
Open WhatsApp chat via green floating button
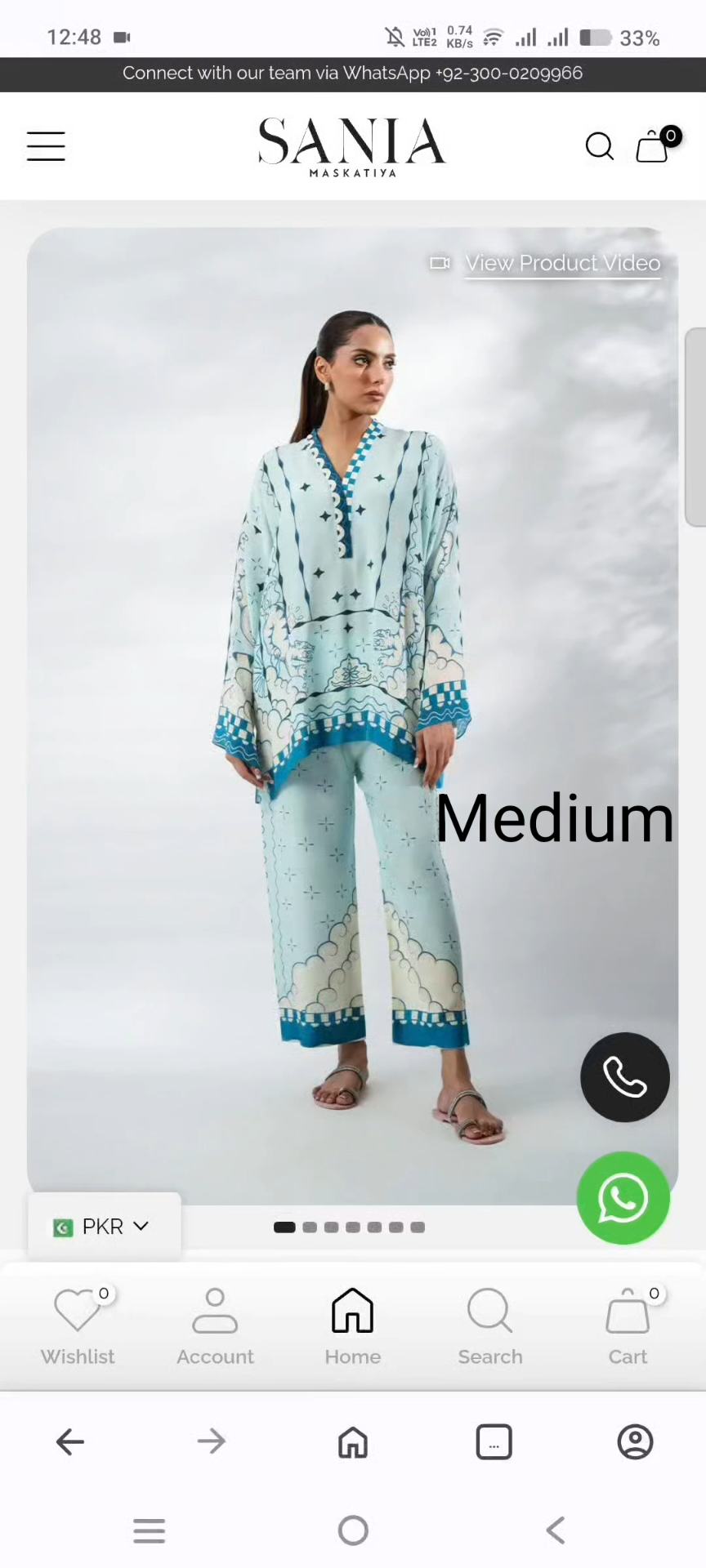pyautogui.click(x=623, y=1197)
